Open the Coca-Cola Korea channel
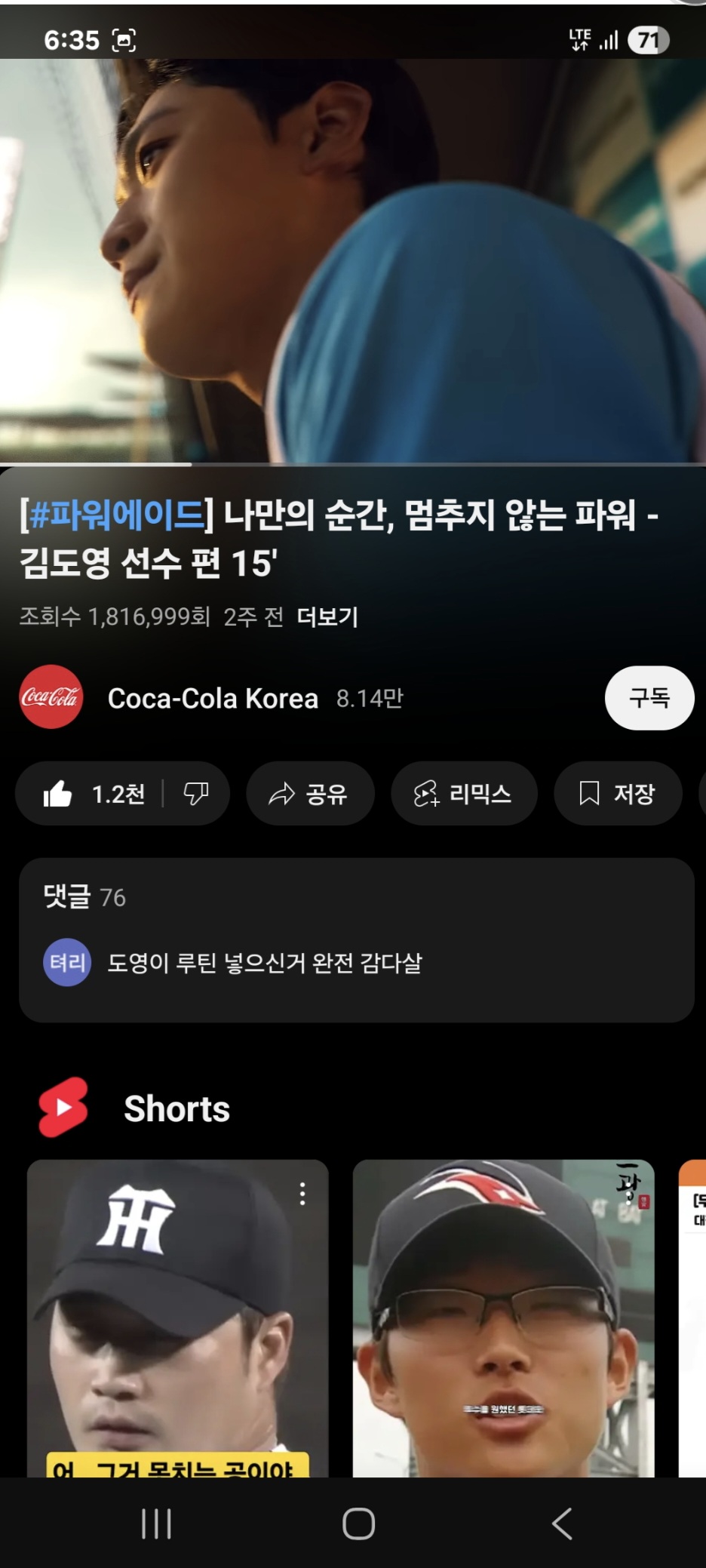The width and height of the screenshot is (706, 1568). [212, 699]
